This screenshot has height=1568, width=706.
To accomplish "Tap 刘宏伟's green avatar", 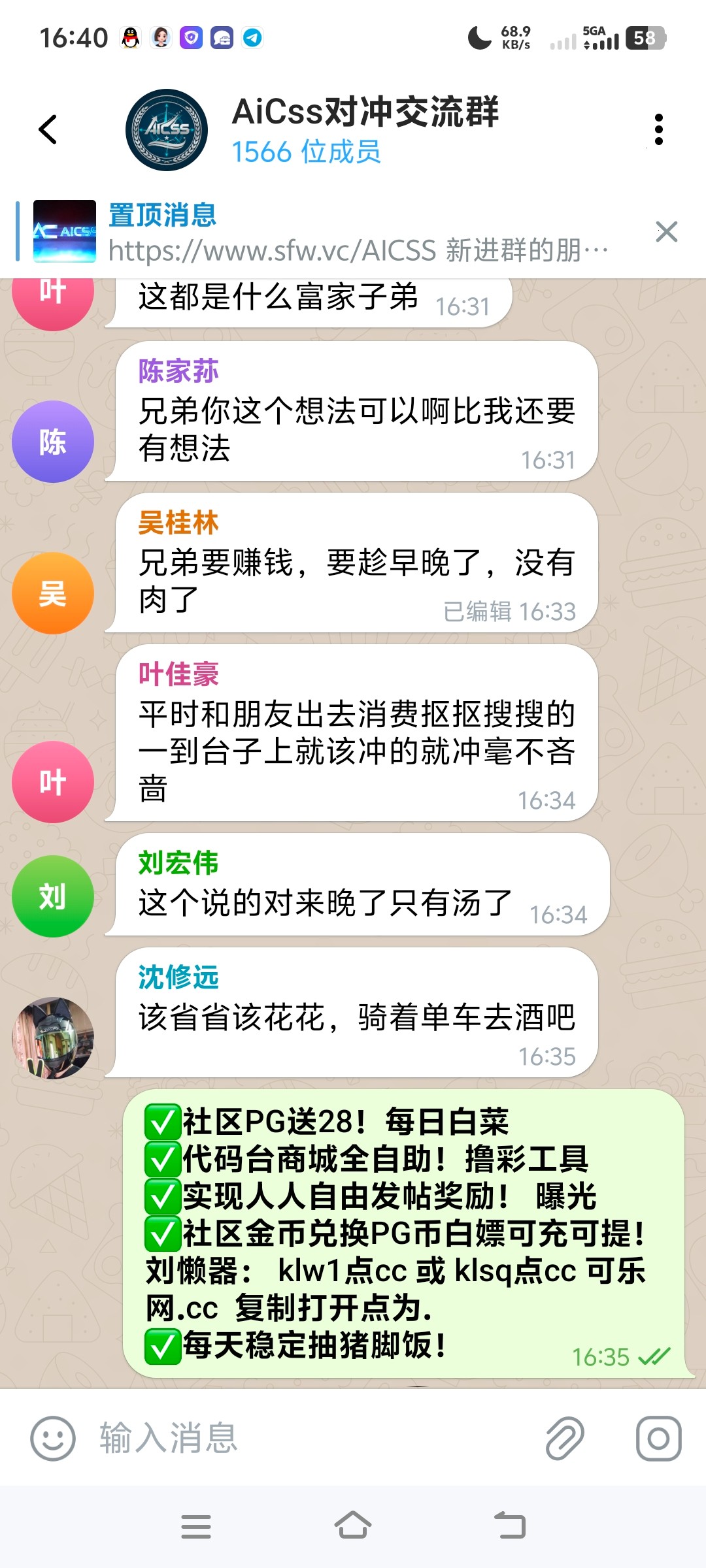I will pos(53,896).
